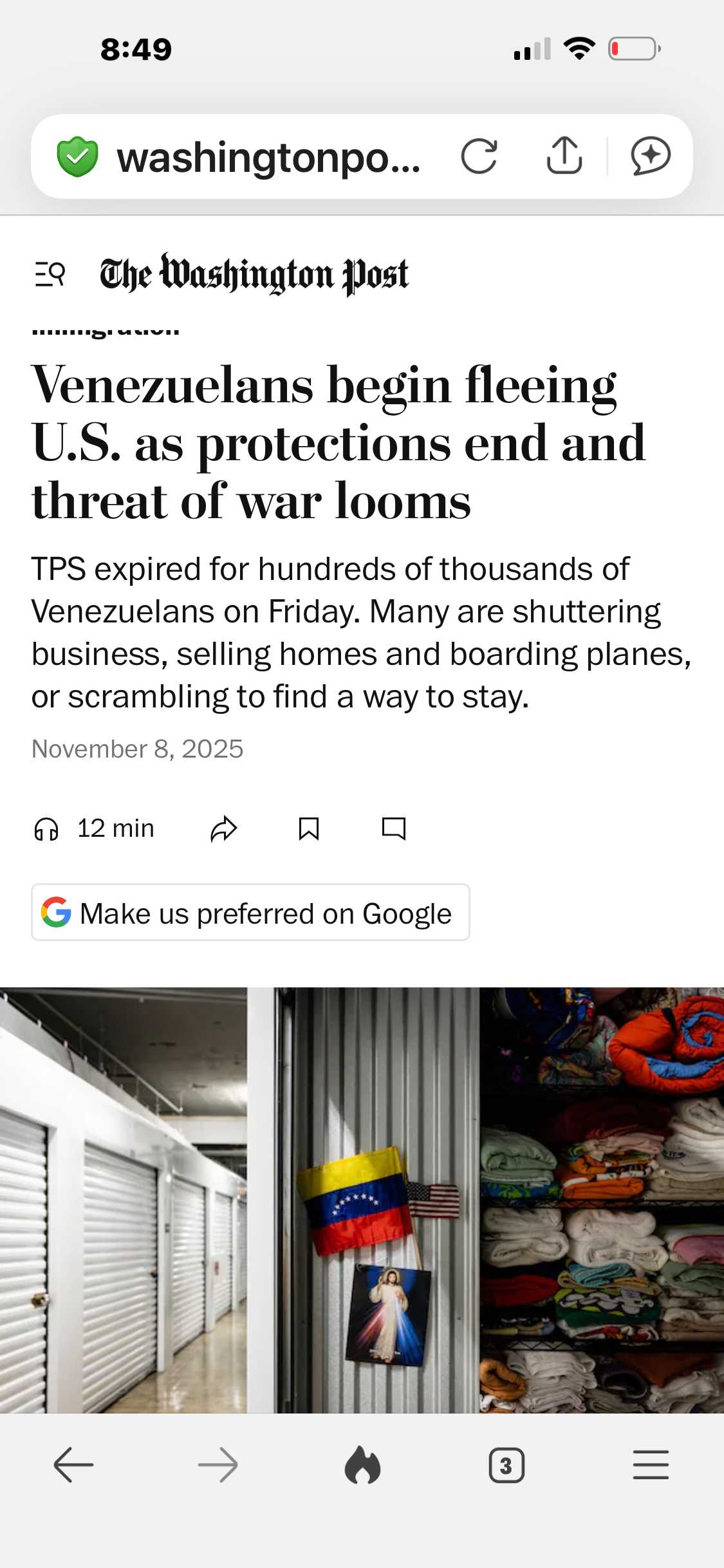Open the AI chat icon
Viewport: 724px width, 1568px height.
[x=650, y=156]
